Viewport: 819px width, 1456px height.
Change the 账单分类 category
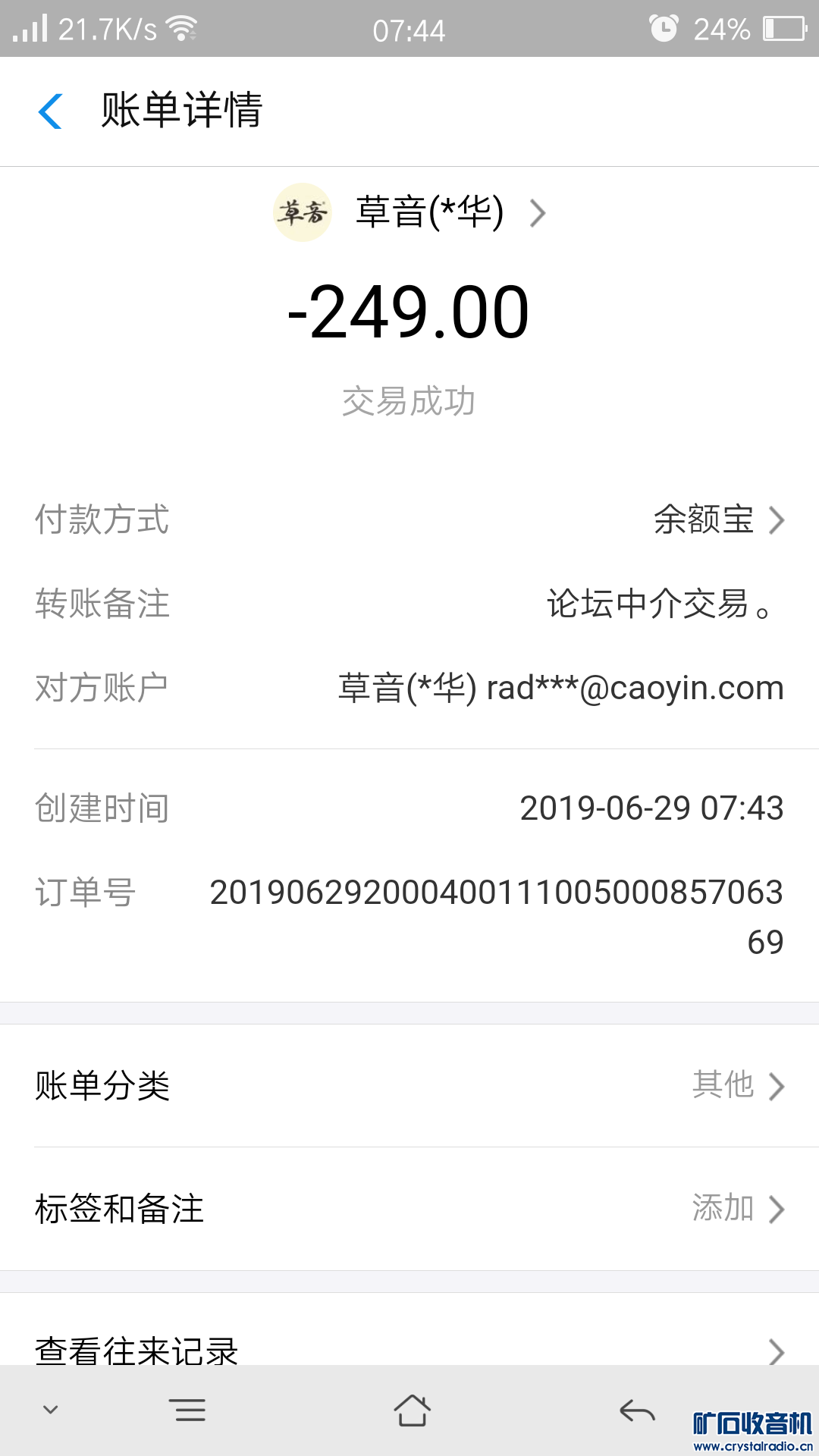pos(409,1085)
